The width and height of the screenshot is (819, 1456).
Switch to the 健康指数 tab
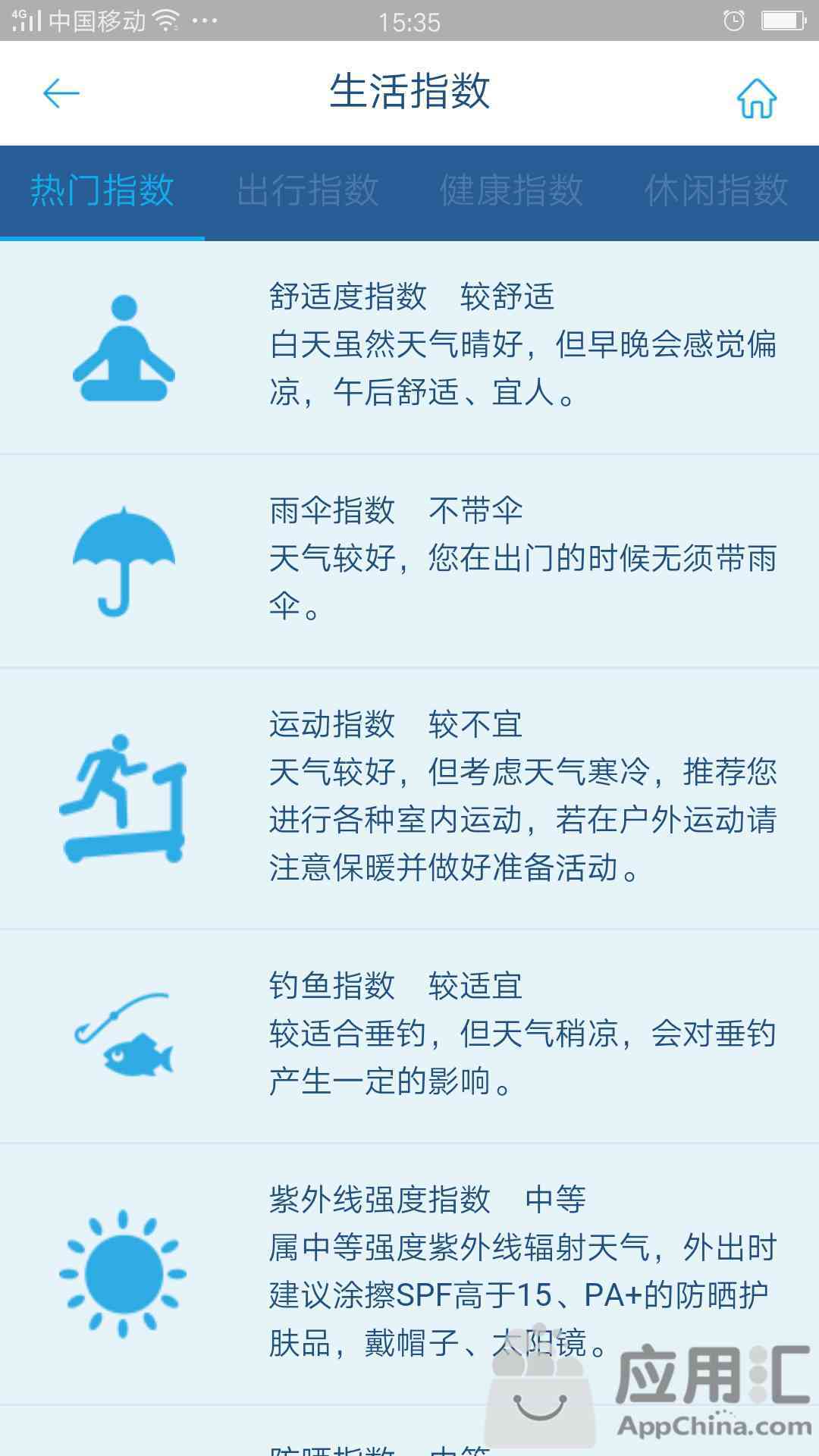point(512,191)
